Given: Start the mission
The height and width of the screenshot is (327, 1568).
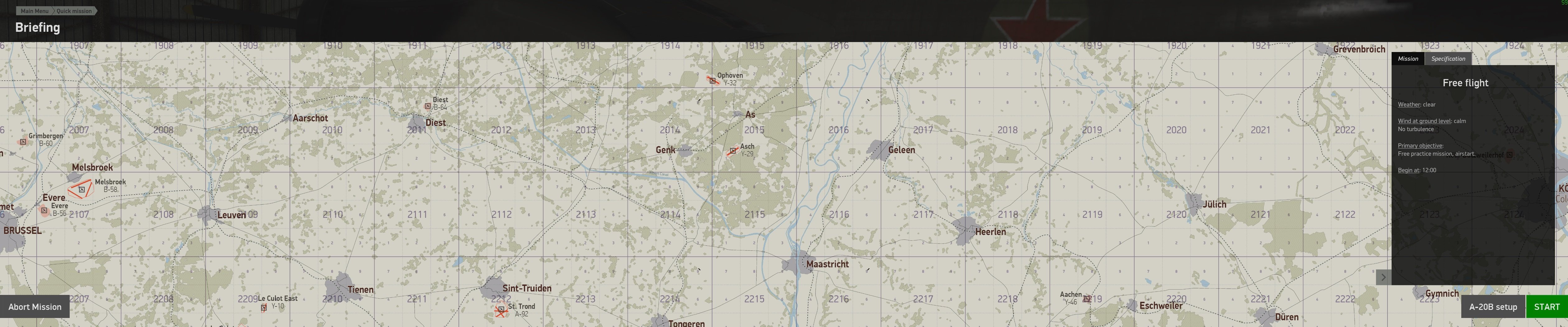Looking at the screenshot, I should (x=1546, y=307).
